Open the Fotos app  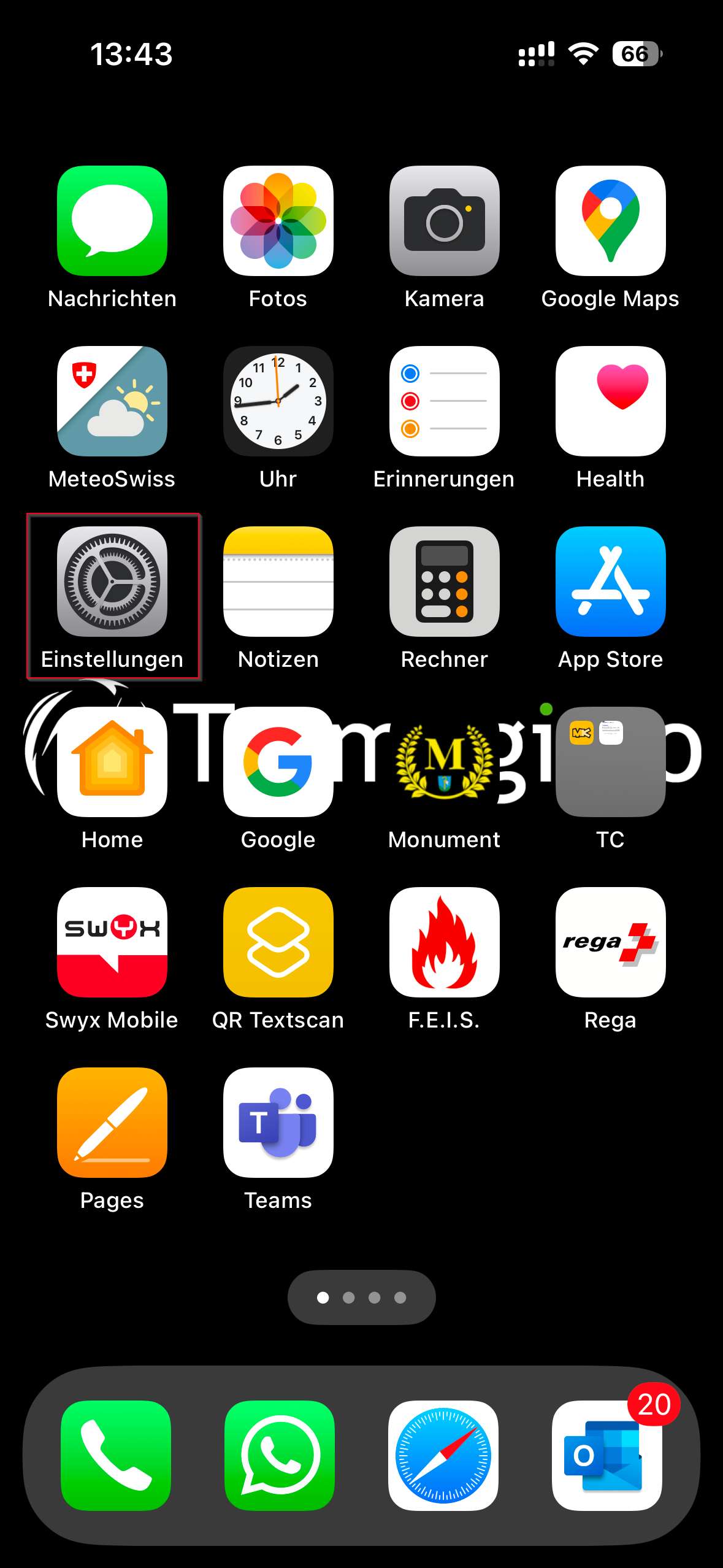tap(278, 221)
